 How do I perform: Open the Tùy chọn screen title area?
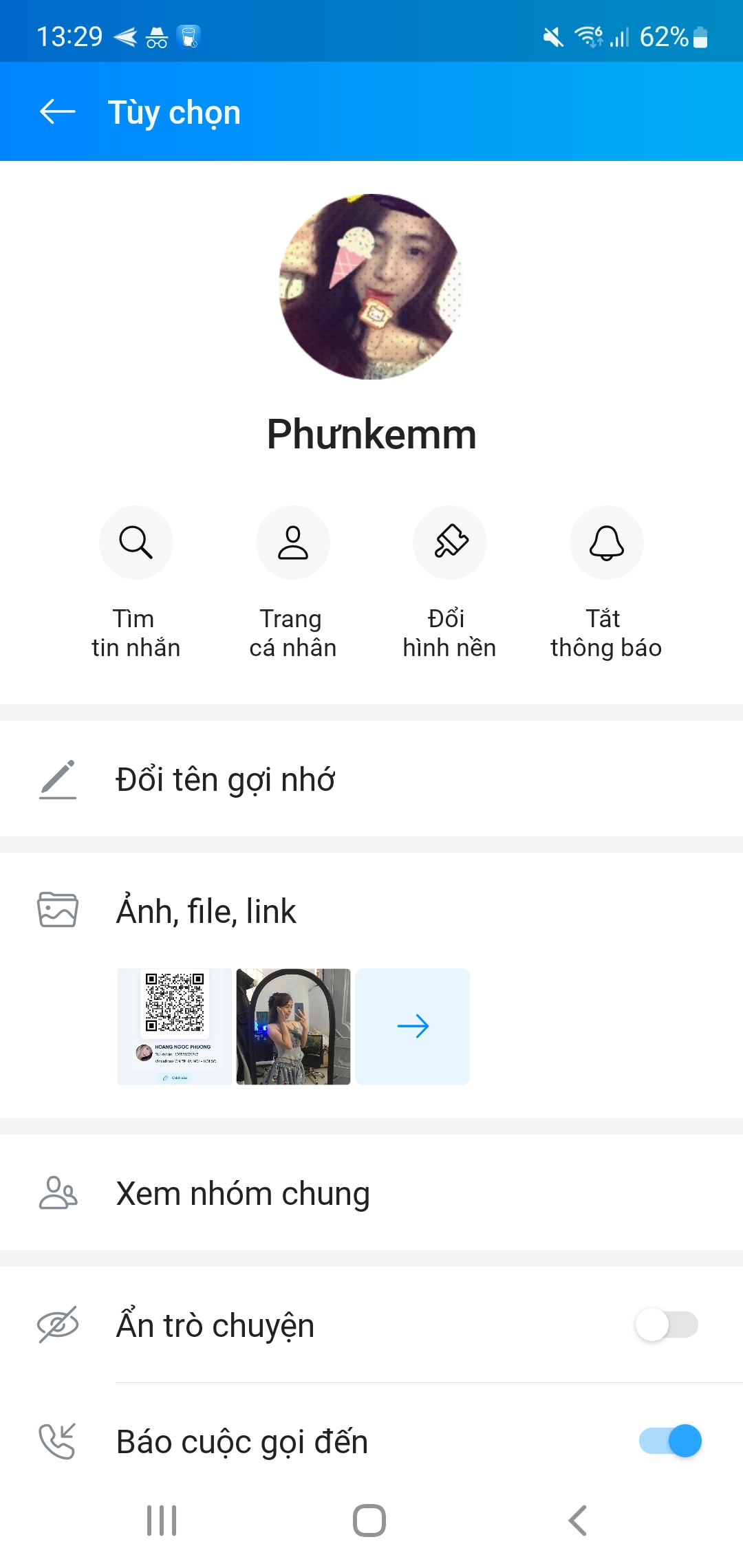click(x=173, y=111)
